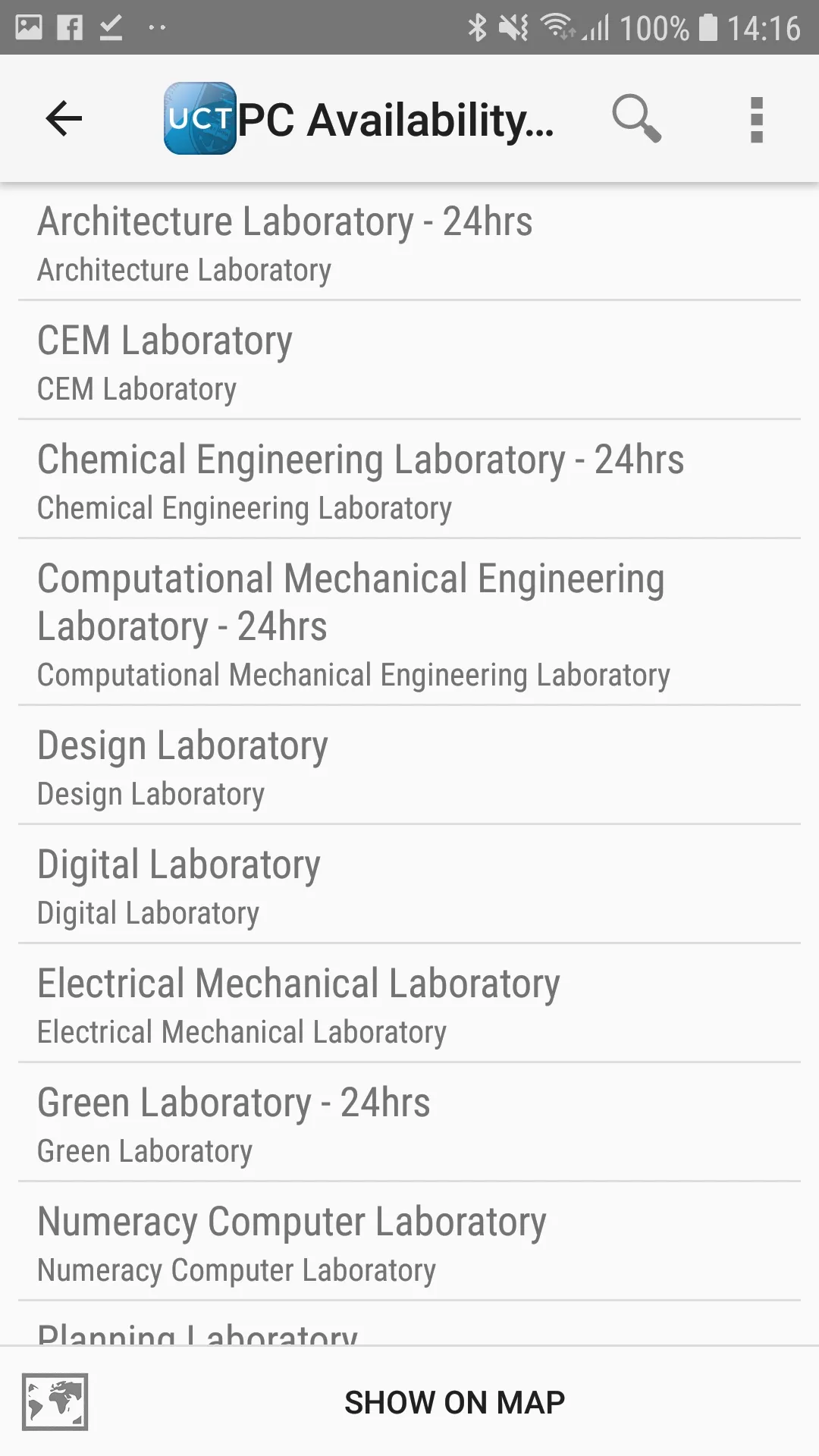Open Numeracy Computer Laboratory
The width and height of the screenshot is (819, 1456).
[x=409, y=1243]
